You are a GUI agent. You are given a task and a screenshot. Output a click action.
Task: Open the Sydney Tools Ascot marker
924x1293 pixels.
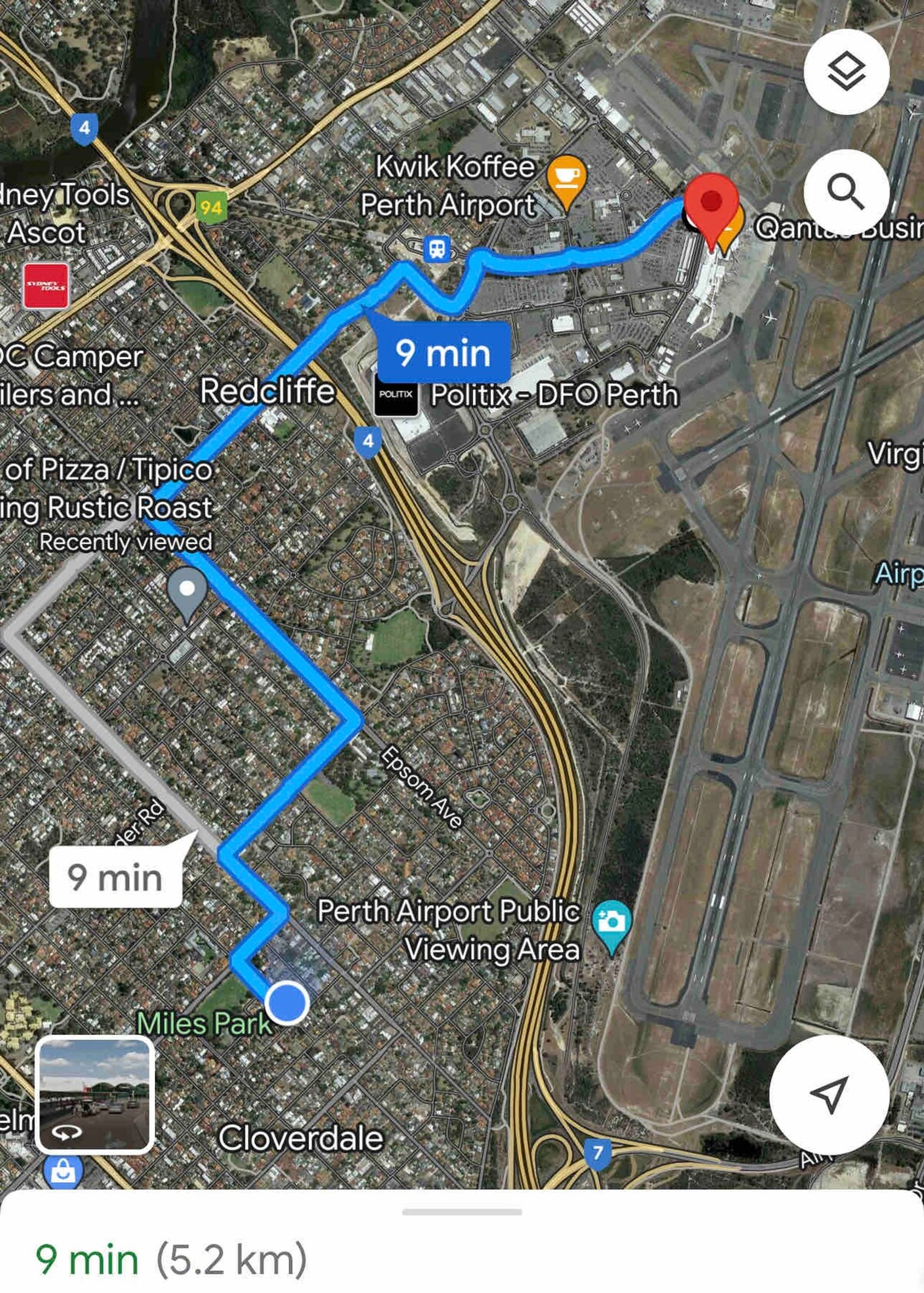[x=46, y=286]
